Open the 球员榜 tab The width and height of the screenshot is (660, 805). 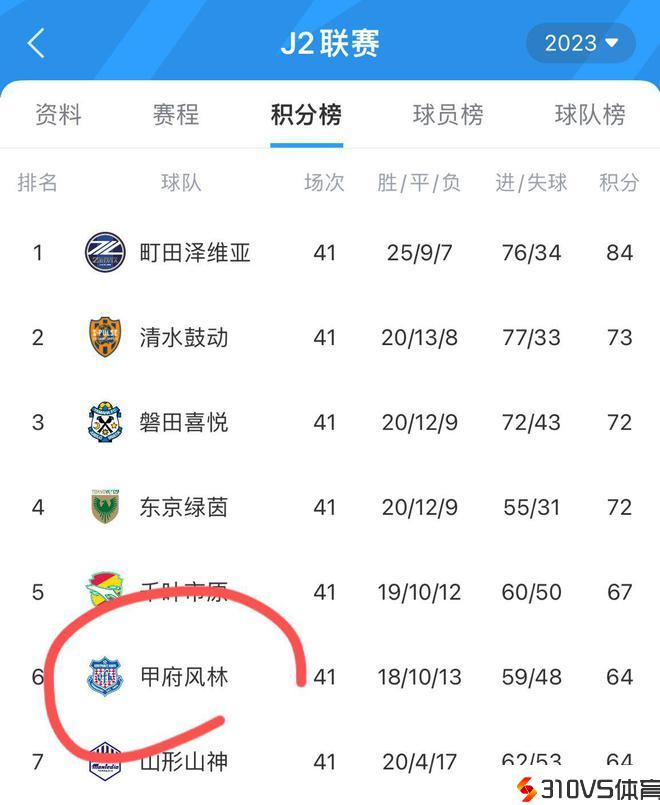(x=448, y=115)
